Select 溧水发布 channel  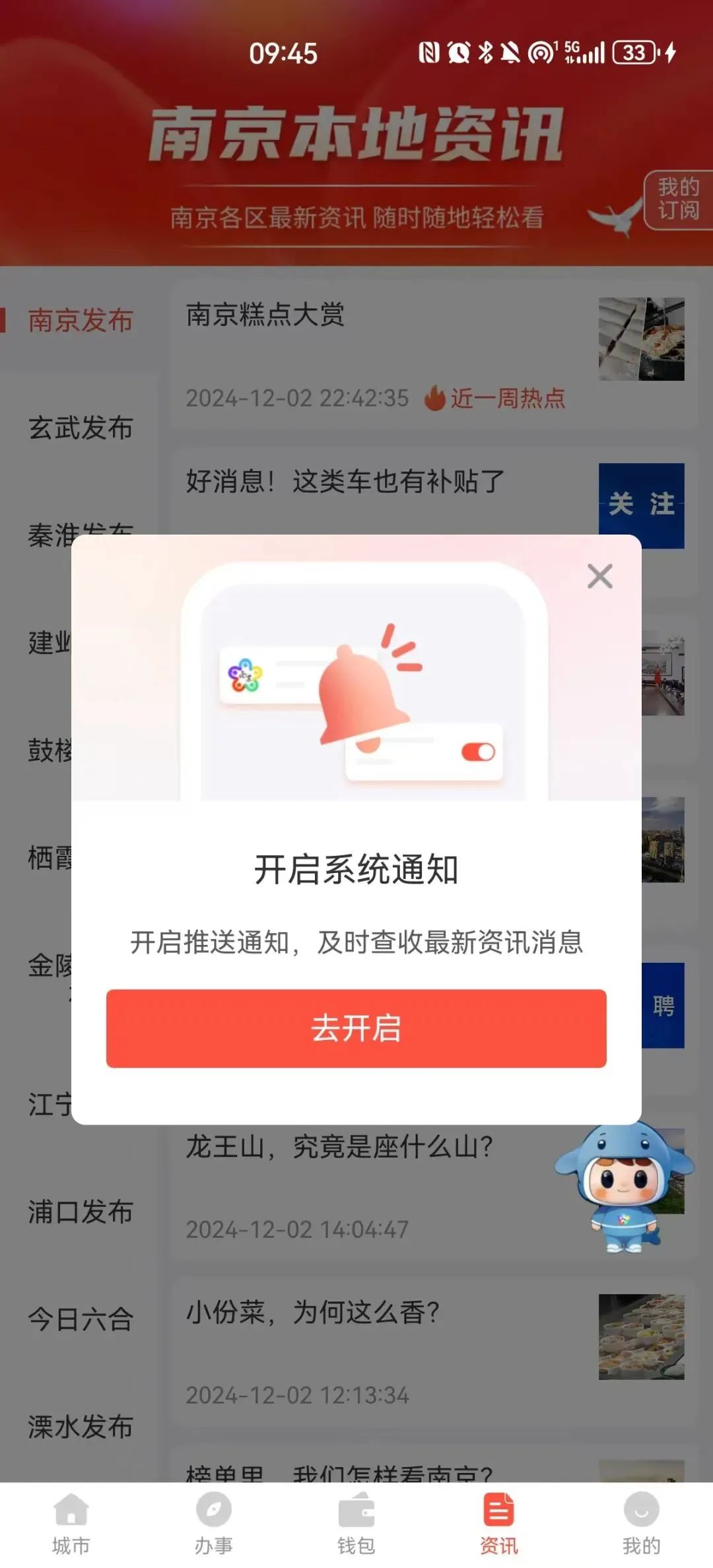[x=81, y=1427]
